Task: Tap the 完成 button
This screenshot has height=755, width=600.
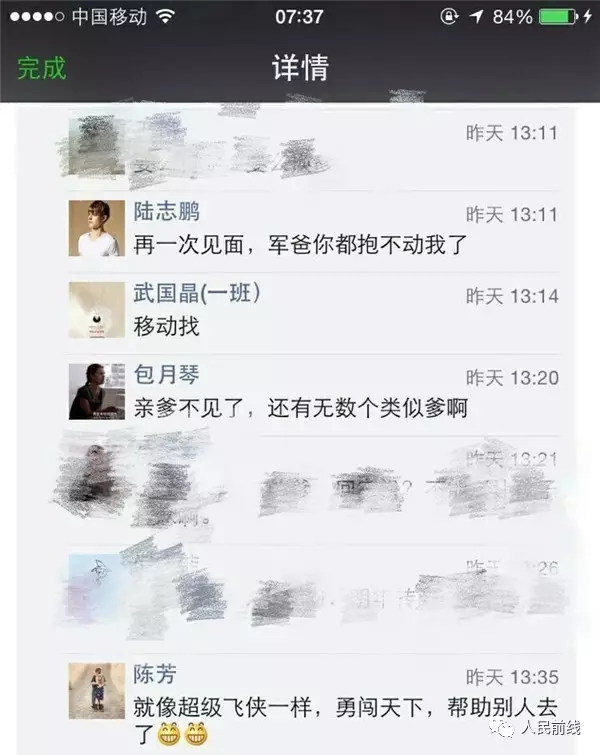Action: tap(42, 68)
